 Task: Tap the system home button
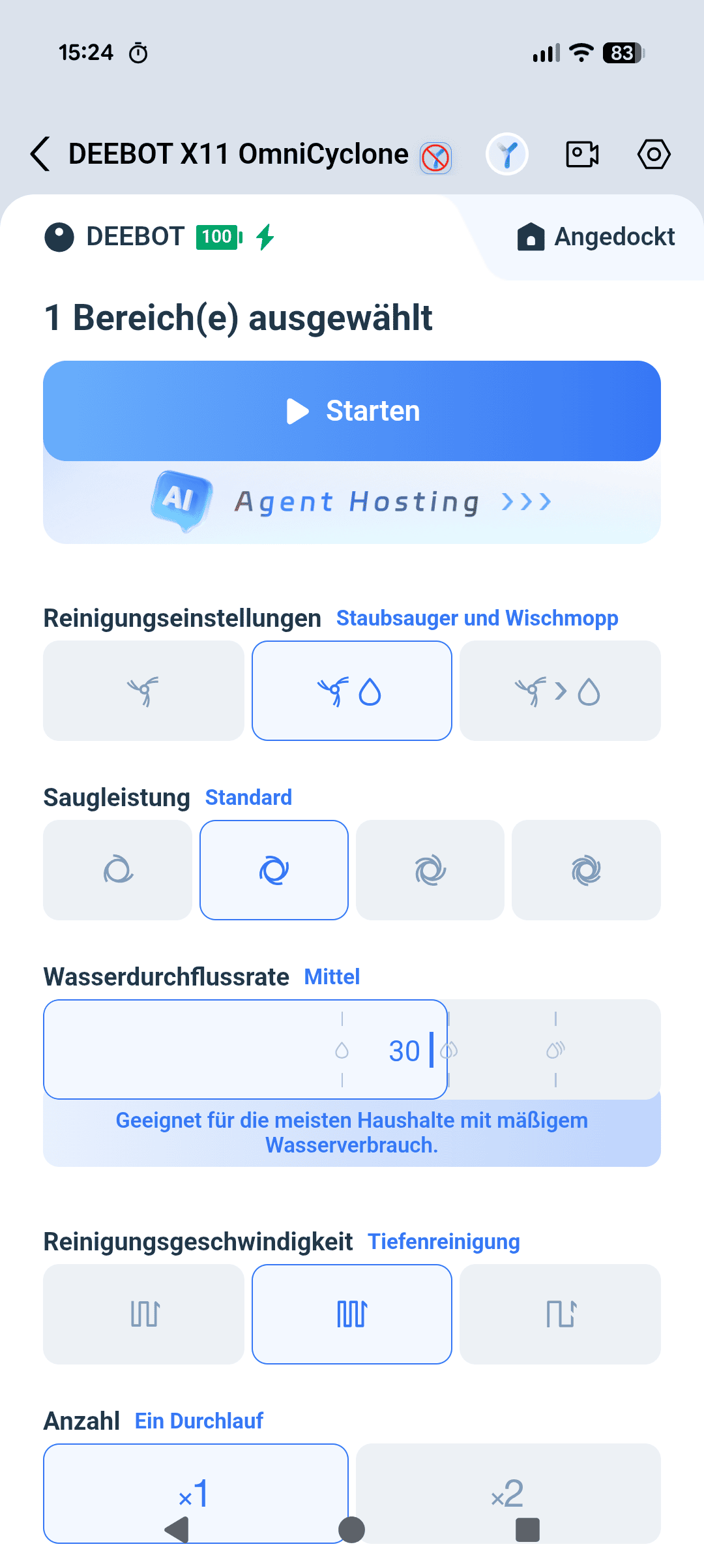tap(352, 1530)
